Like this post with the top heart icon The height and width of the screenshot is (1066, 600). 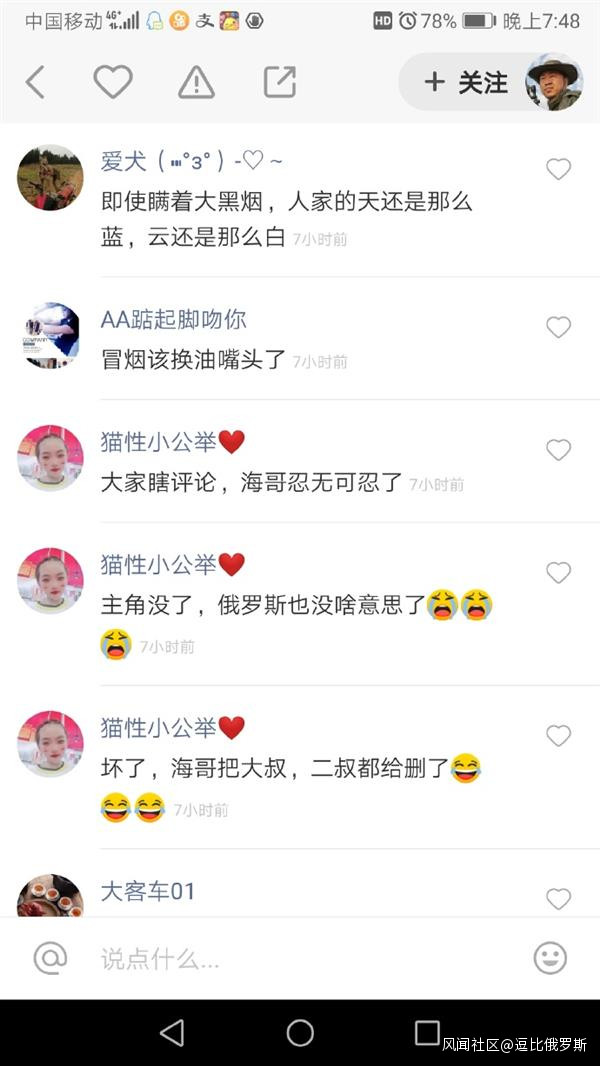click(113, 82)
